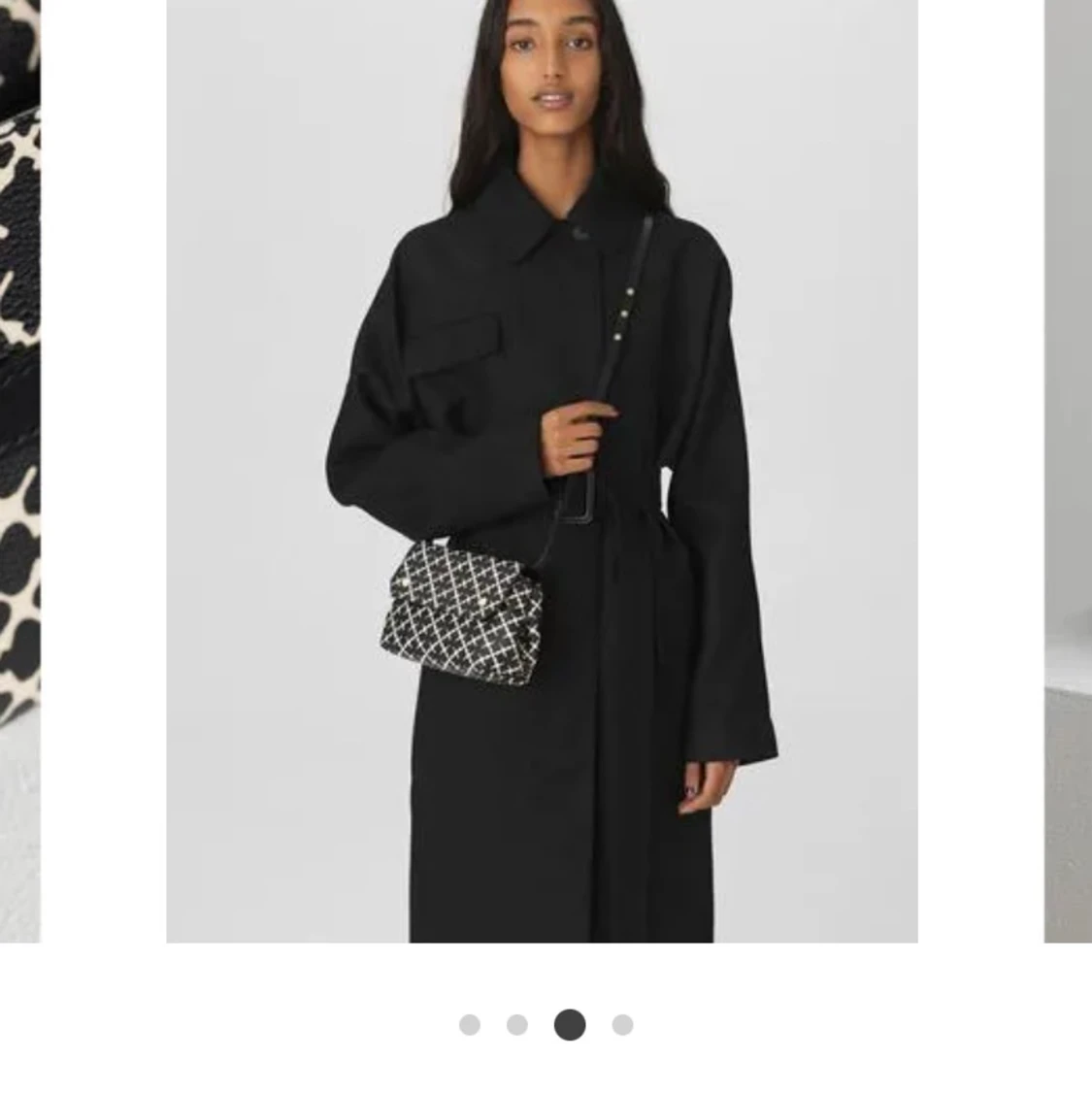Click the currently active third carousel dot
Viewport: 1092px width, 1093px height.
point(570,1024)
